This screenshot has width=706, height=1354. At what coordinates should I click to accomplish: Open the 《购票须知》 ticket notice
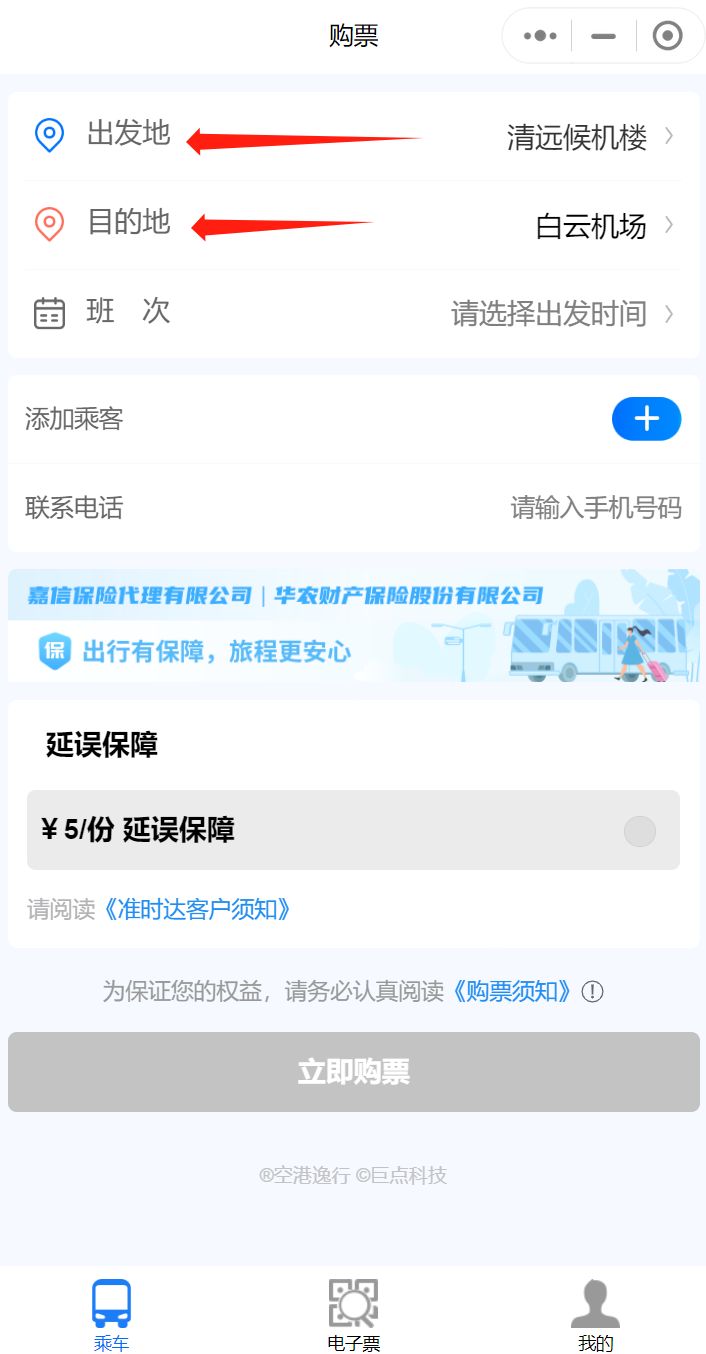tap(511, 992)
